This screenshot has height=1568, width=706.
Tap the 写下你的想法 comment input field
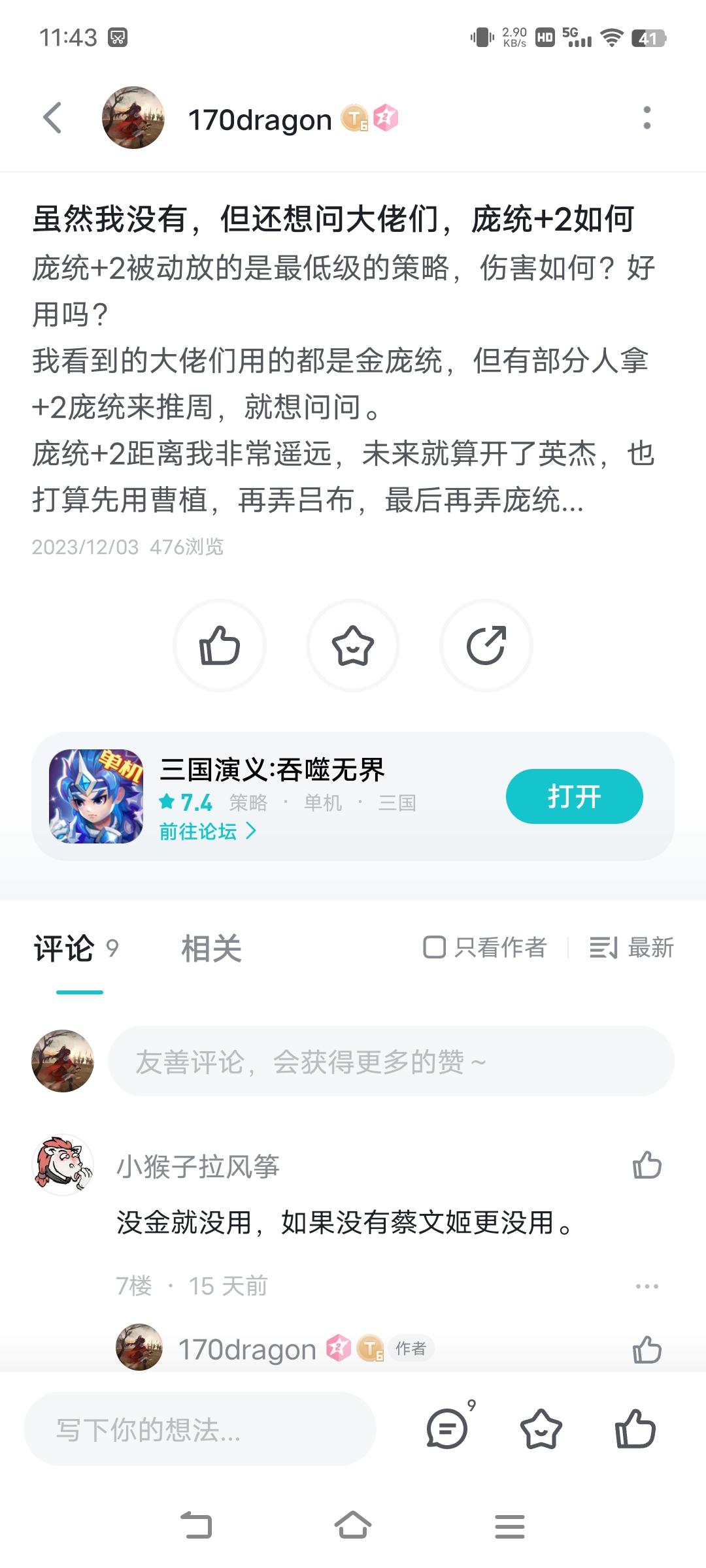pos(196,1428)
